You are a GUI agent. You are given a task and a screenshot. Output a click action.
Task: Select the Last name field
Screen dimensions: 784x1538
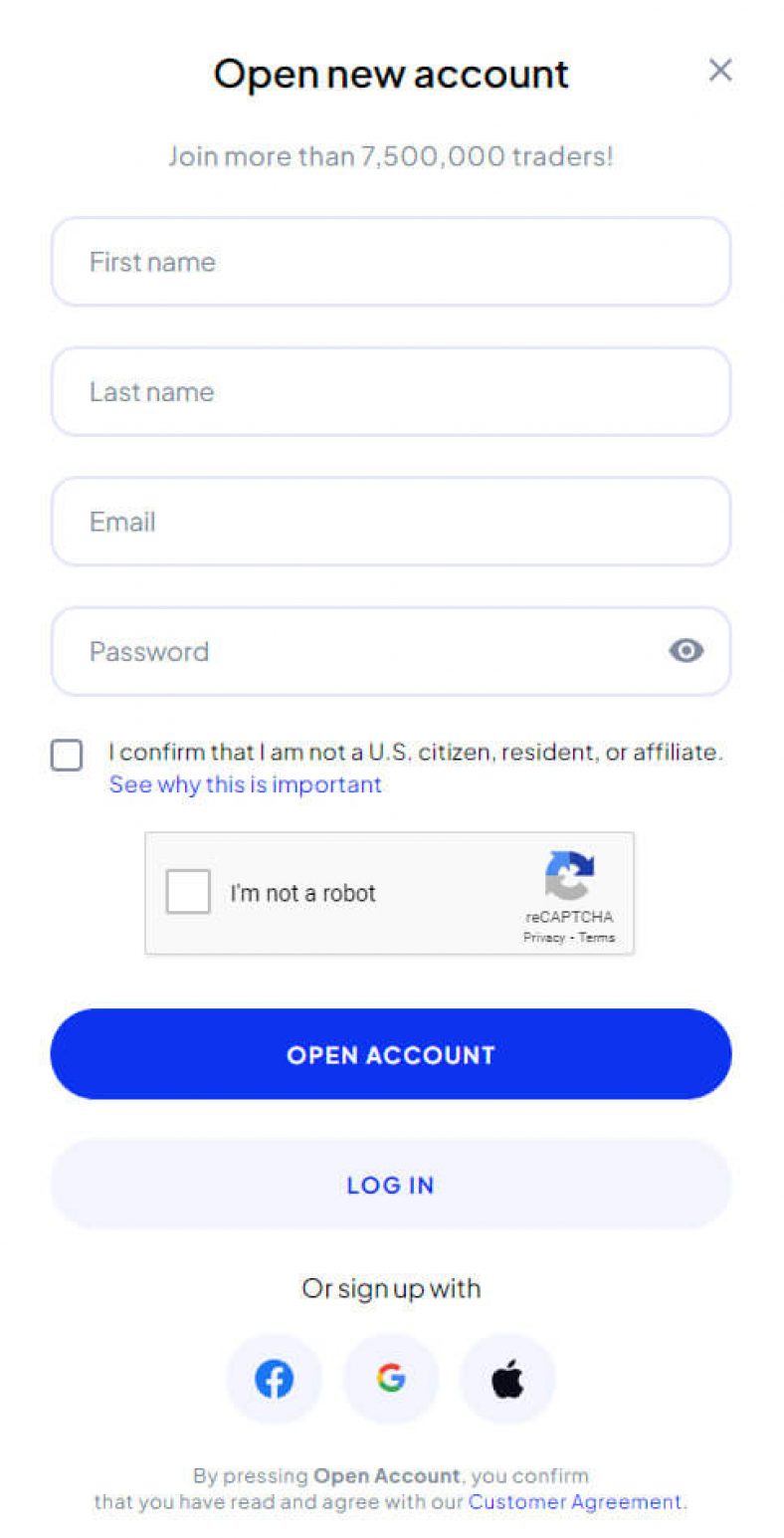(x=390, y=392)
